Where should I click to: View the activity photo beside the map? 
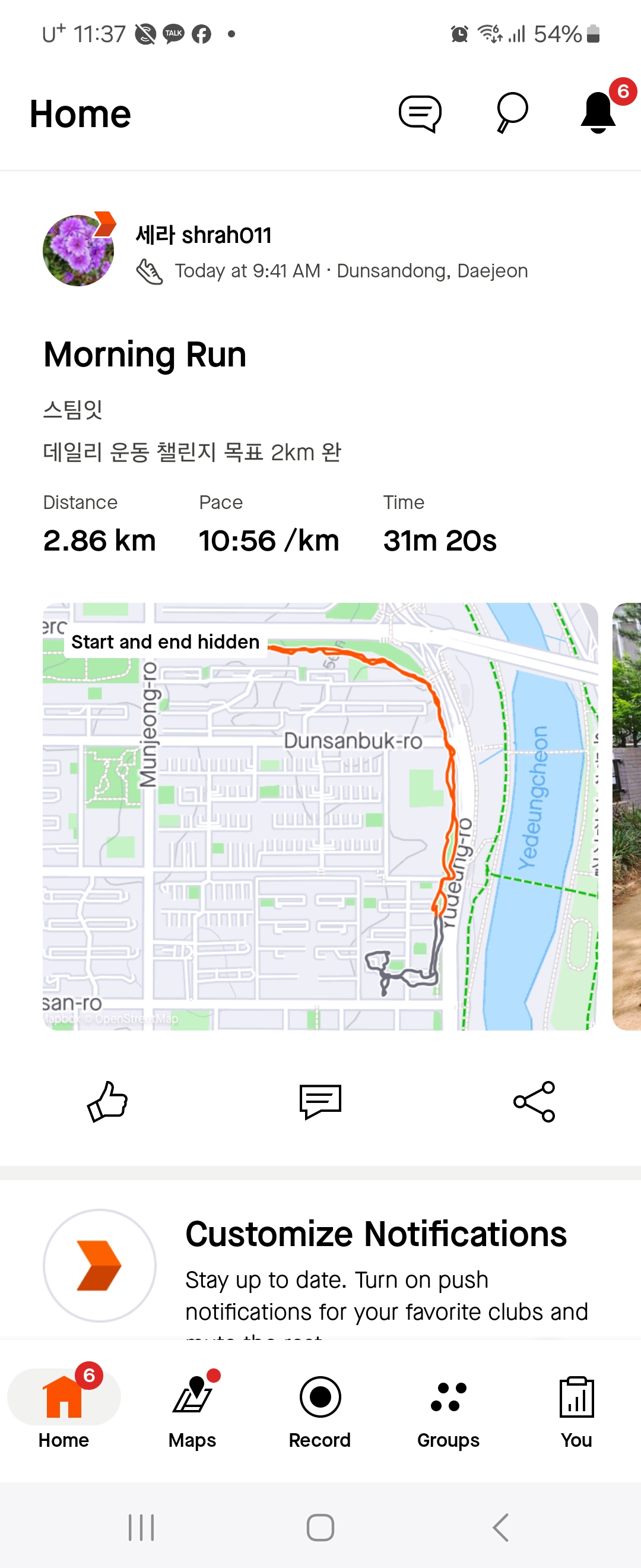click(626, 816)
